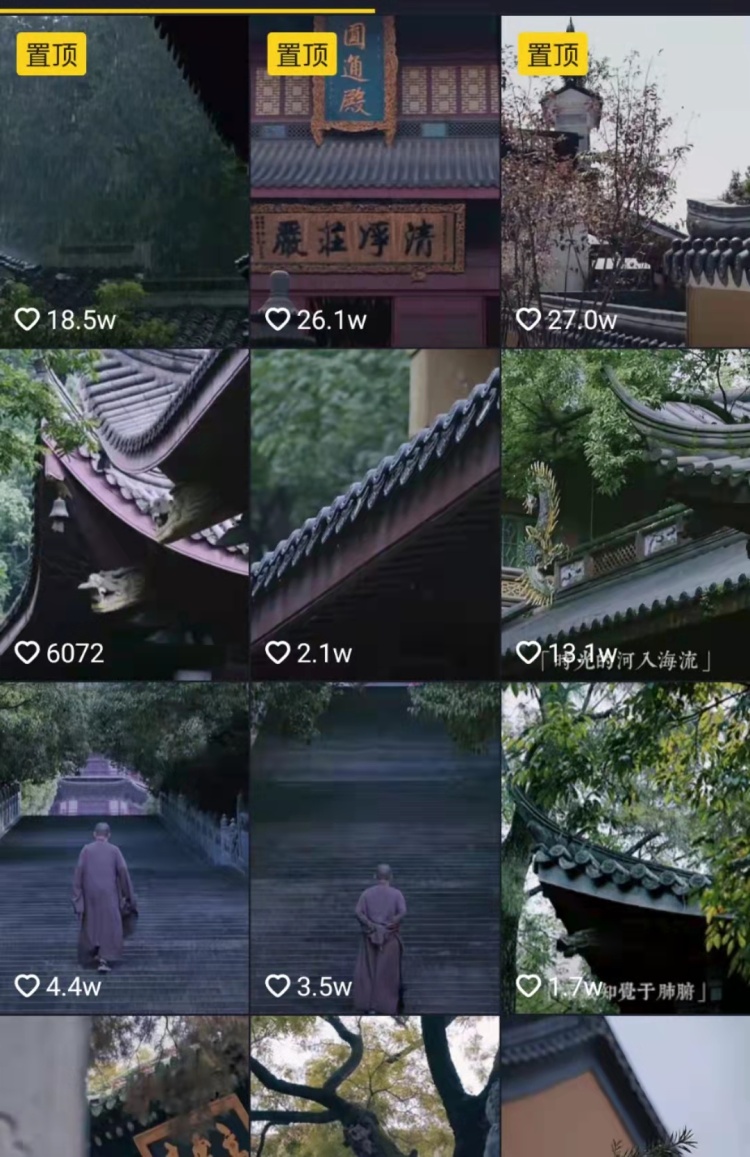Open the monk stairs video with 4.4w likes
This screenshot has width=750, height=1157.
[x=124, y=848]
